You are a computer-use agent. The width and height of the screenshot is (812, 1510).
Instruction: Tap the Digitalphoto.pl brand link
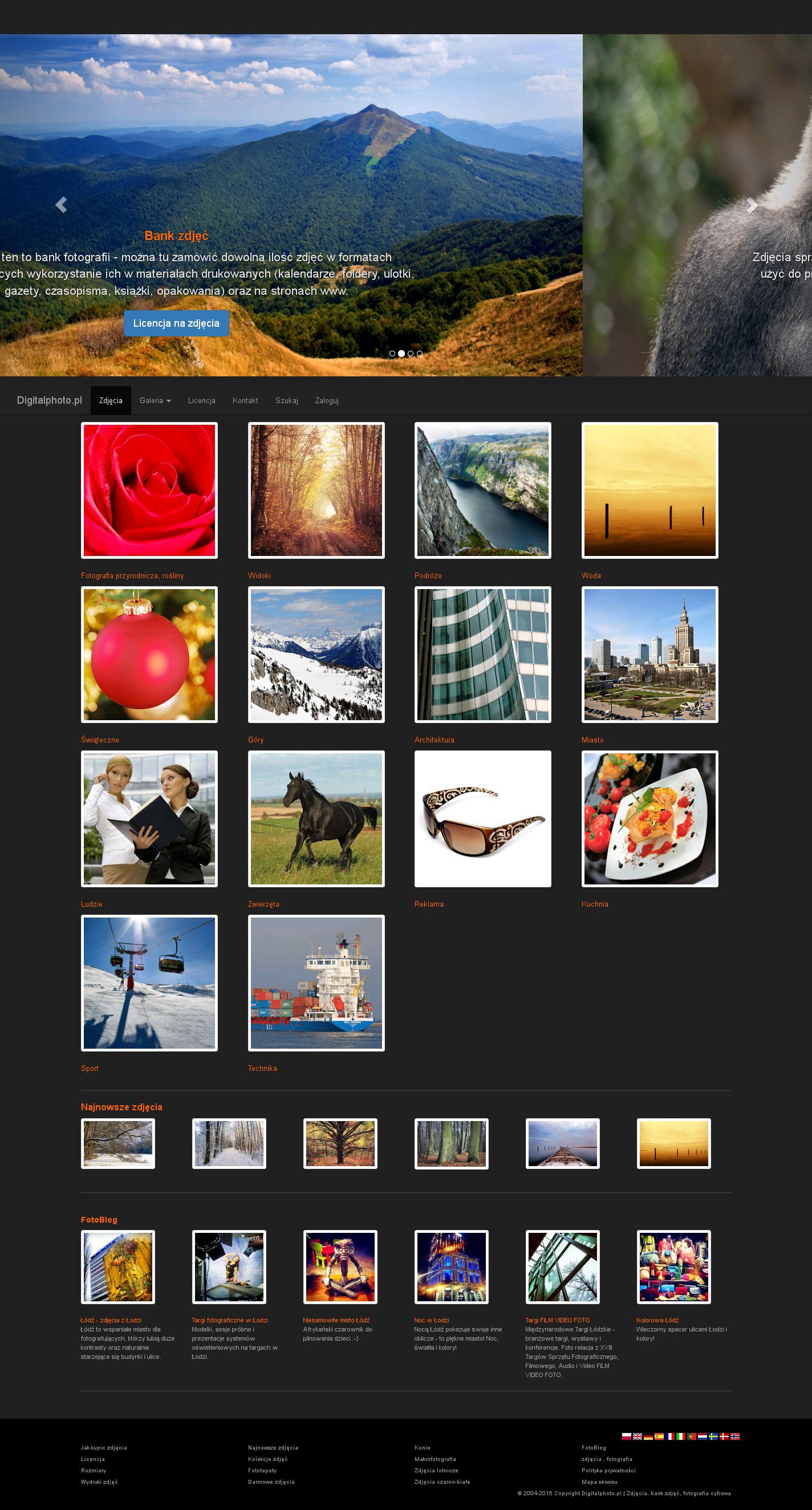click(x=49, y=400)
